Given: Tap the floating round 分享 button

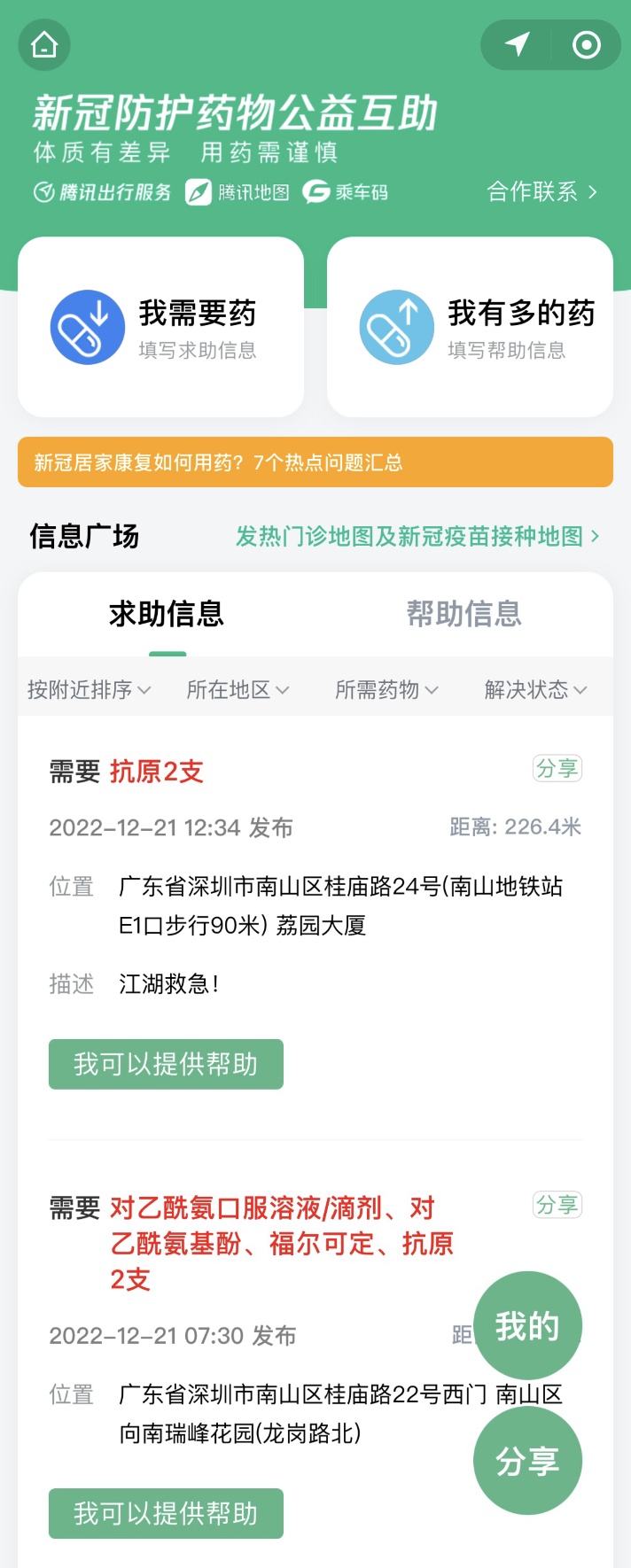Looking at the screenshot, I should pyautogui.click(x=527, y=1461).
